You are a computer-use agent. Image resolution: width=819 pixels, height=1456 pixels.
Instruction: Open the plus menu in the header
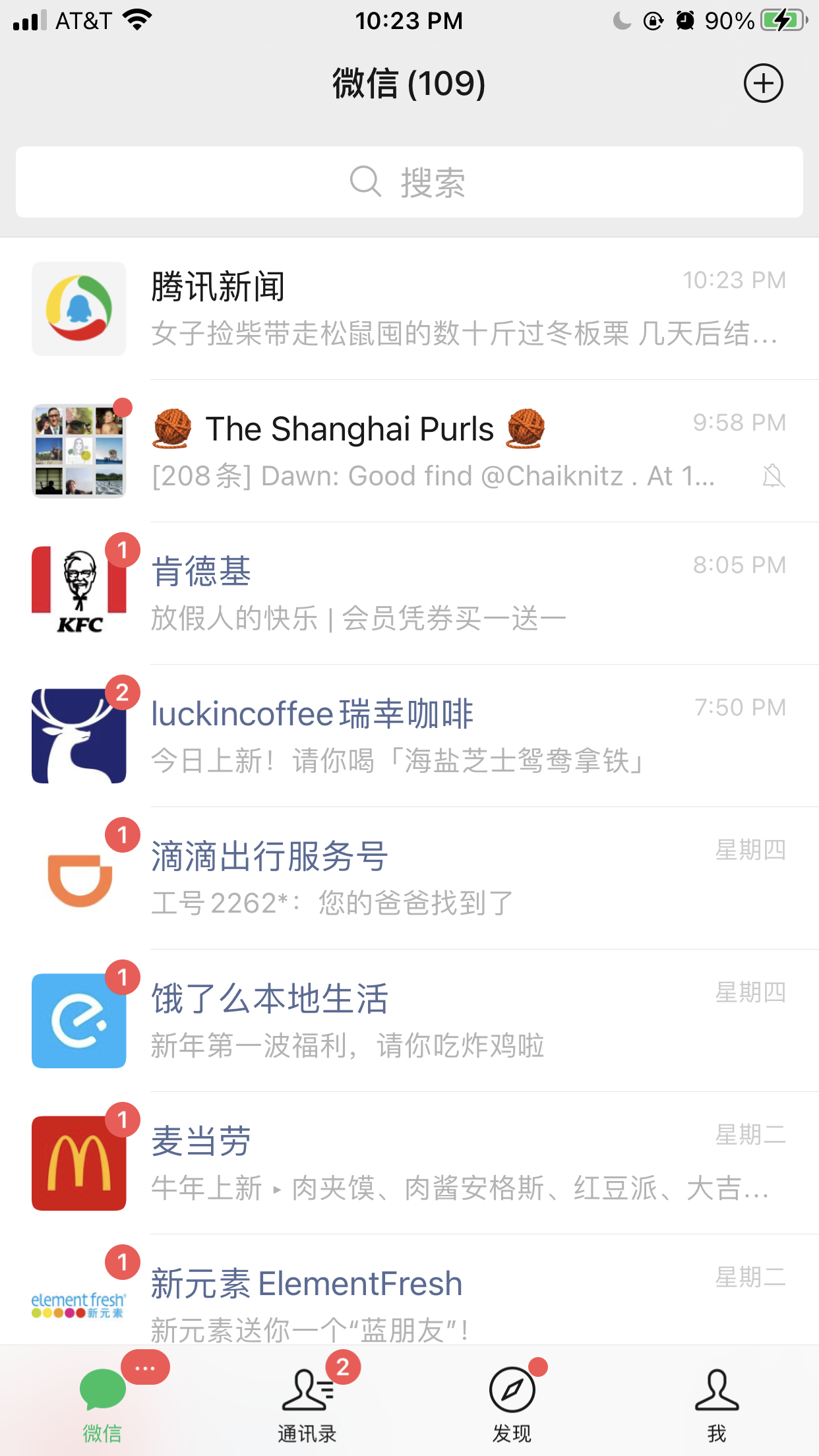763,84
